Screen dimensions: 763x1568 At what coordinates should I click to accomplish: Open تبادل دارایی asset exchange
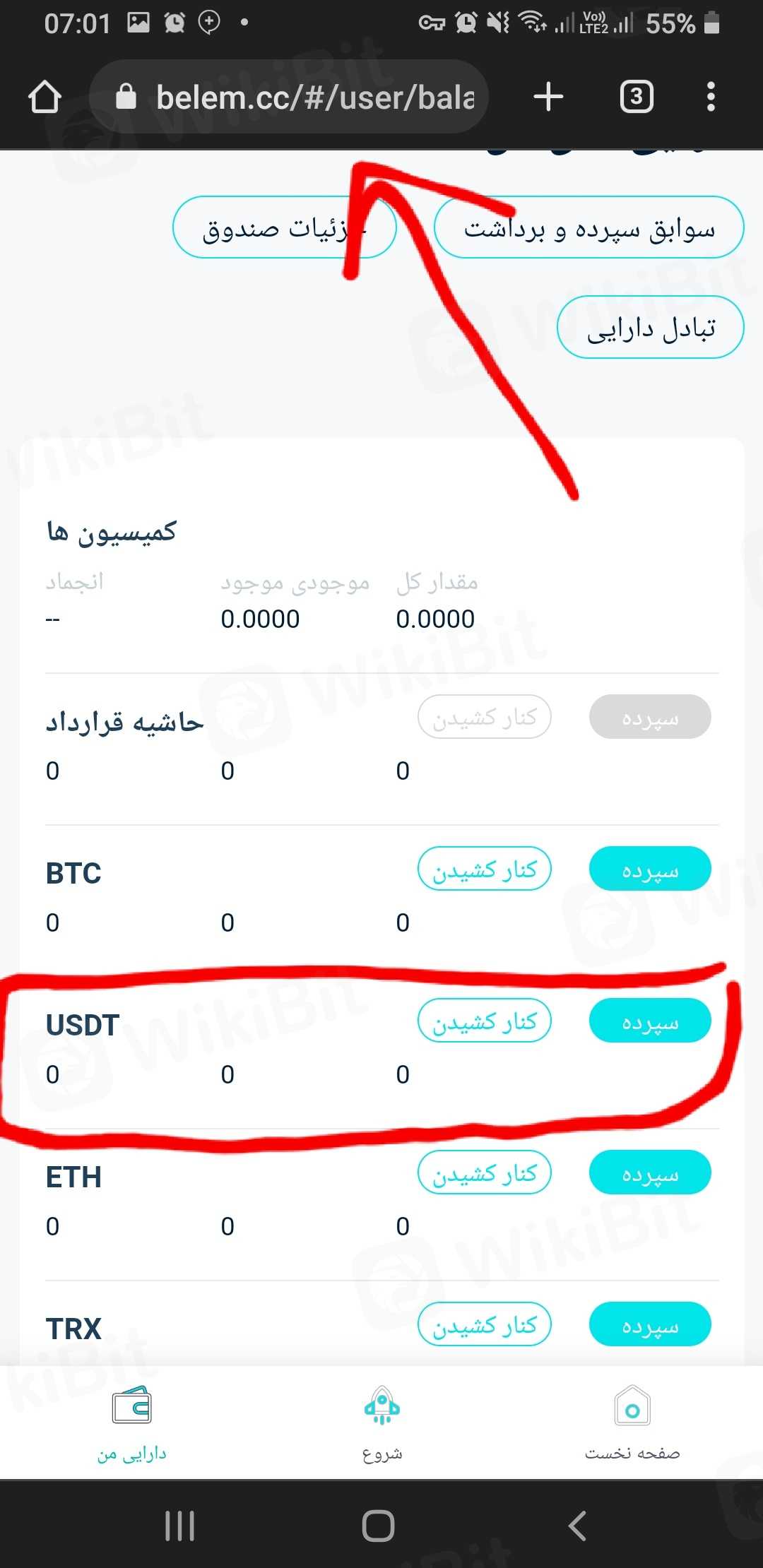650,328
